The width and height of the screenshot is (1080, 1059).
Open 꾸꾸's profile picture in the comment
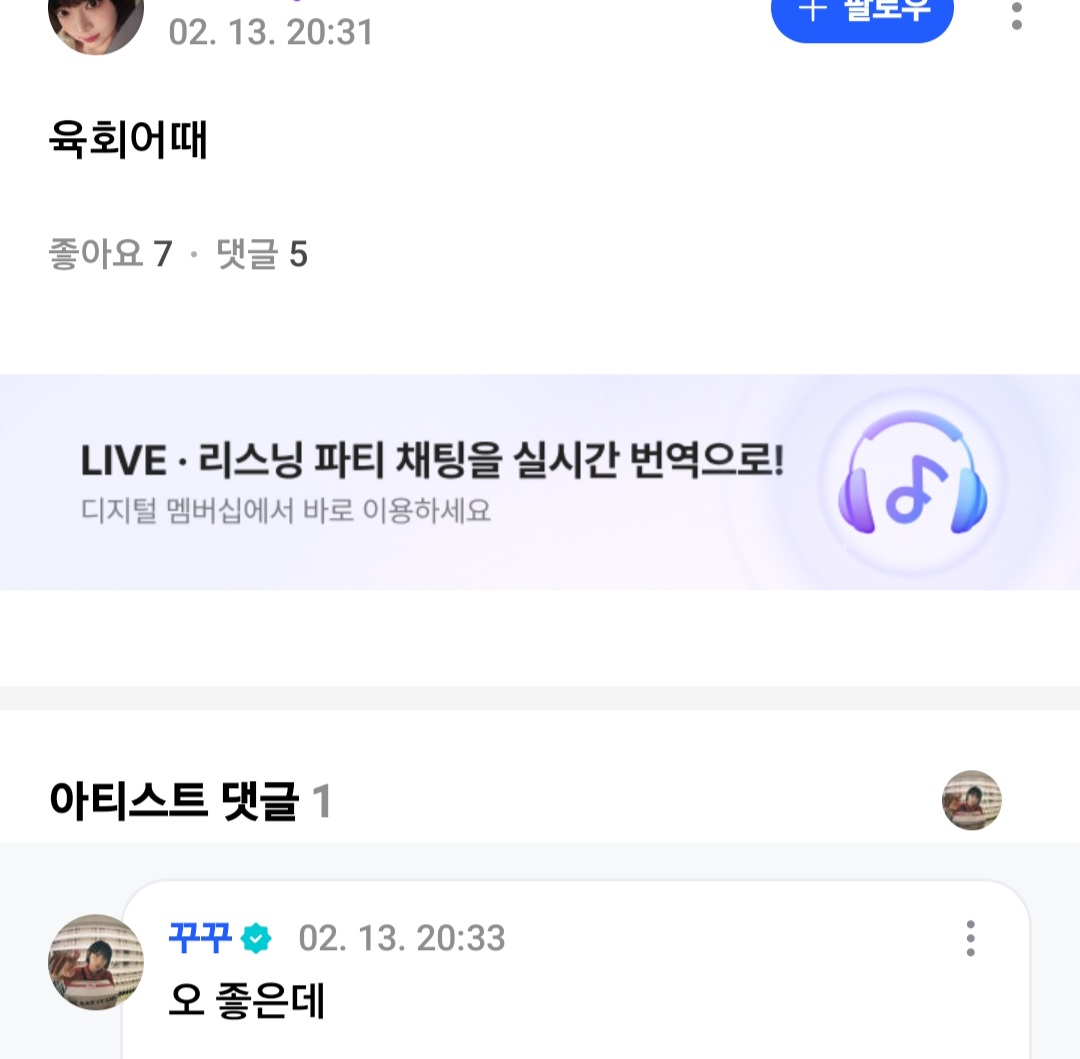pyautogui.click(x=96, y=961)
